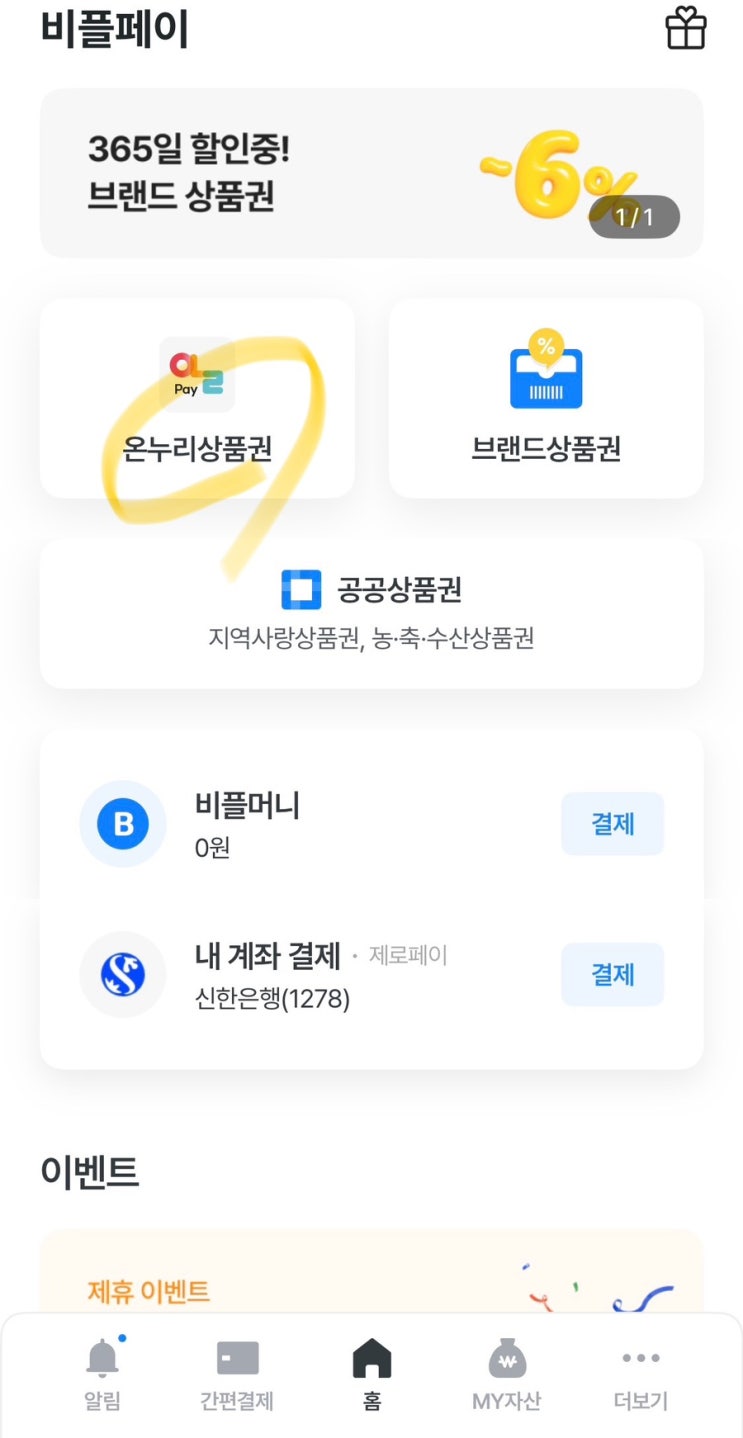Image resolution: width=743 pixels, height=1438 pixels.
Task: Switch to the 알림 tab
Action: coord(102,1374)
